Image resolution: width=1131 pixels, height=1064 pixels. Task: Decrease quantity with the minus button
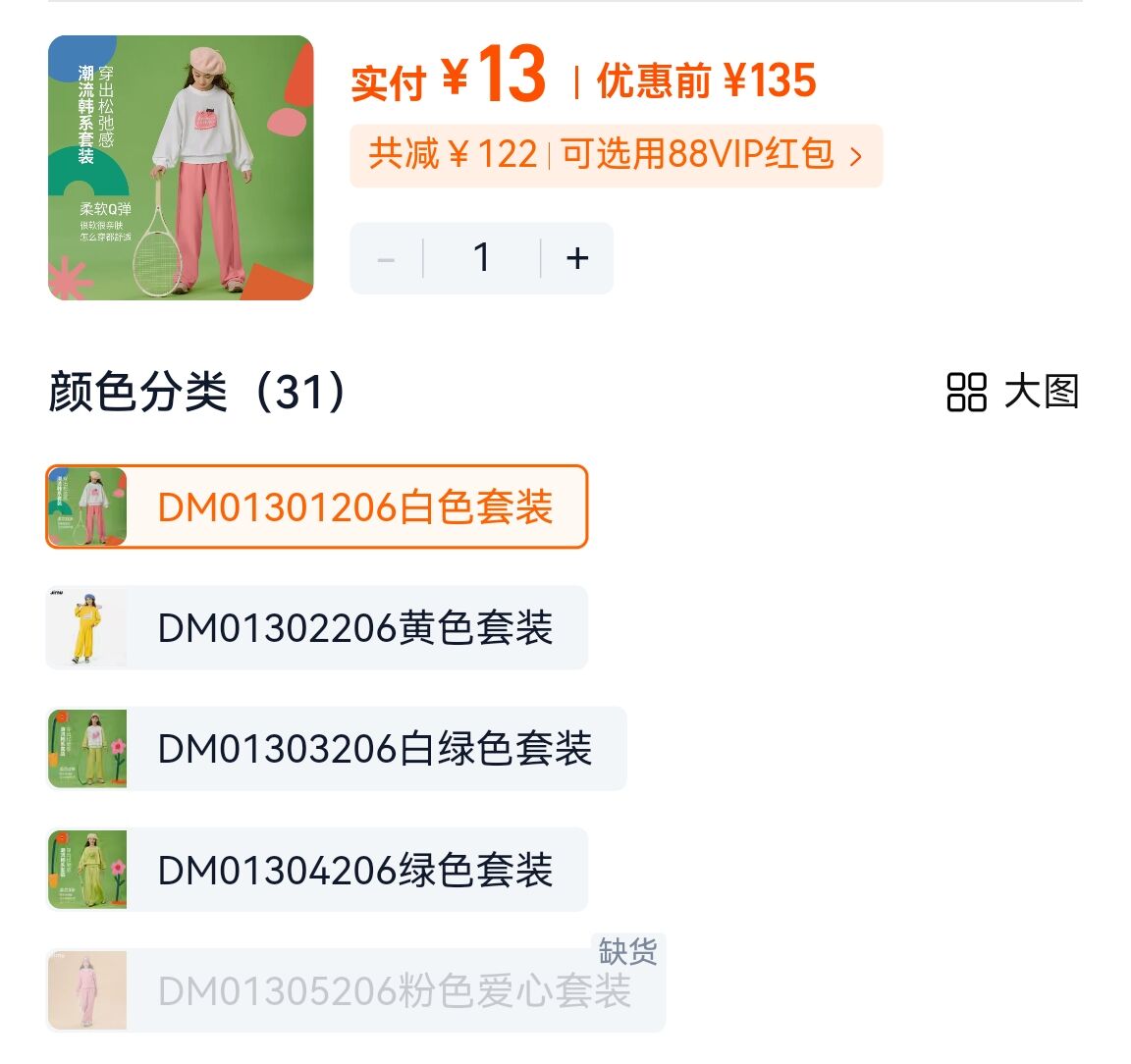(x=386, y=259)
